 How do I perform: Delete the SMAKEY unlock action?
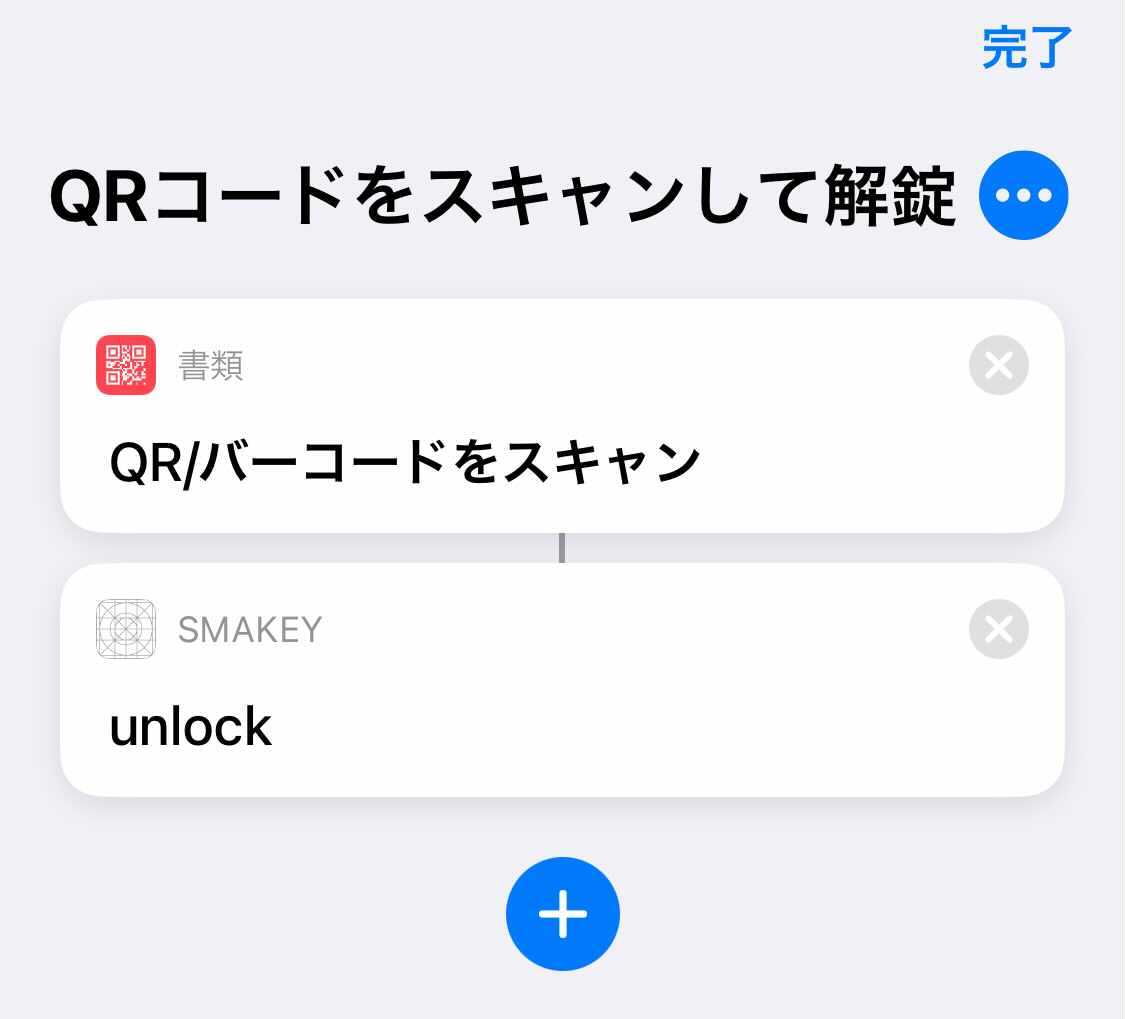pos(998,630)
